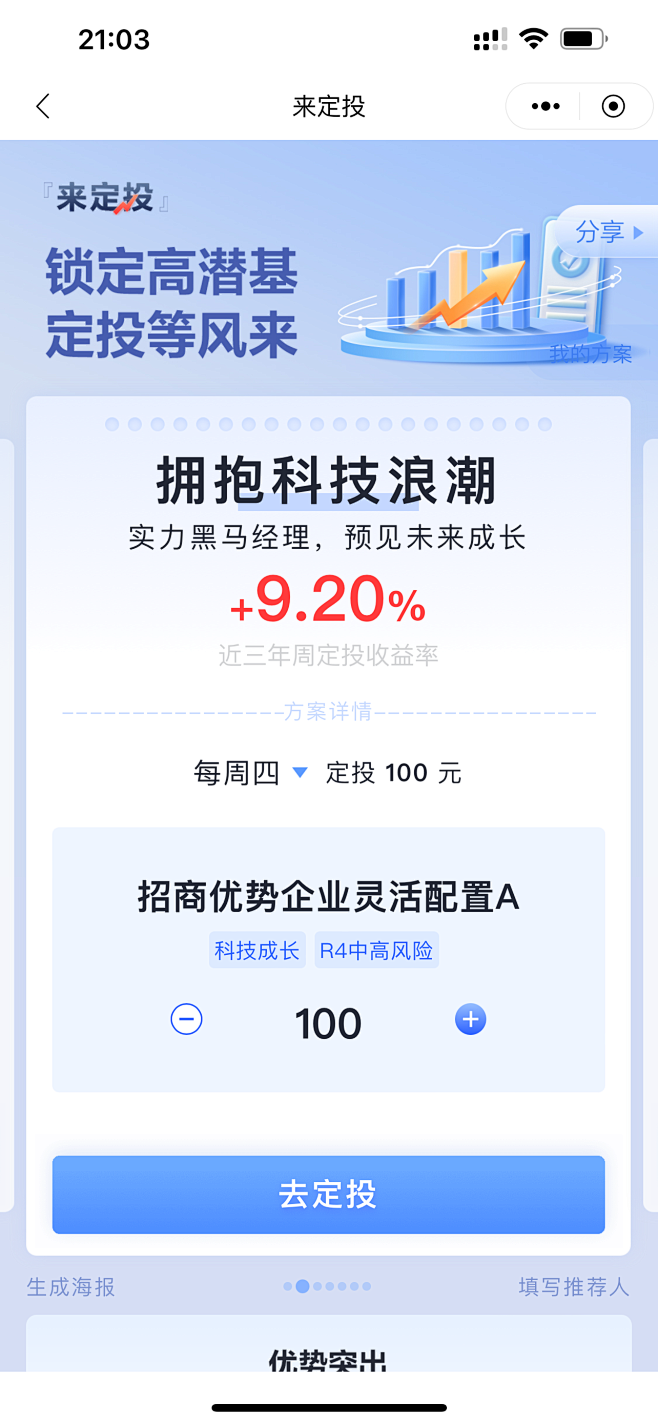
Task: Edit the 100 amount field
Action: [x=328, y=1024]
